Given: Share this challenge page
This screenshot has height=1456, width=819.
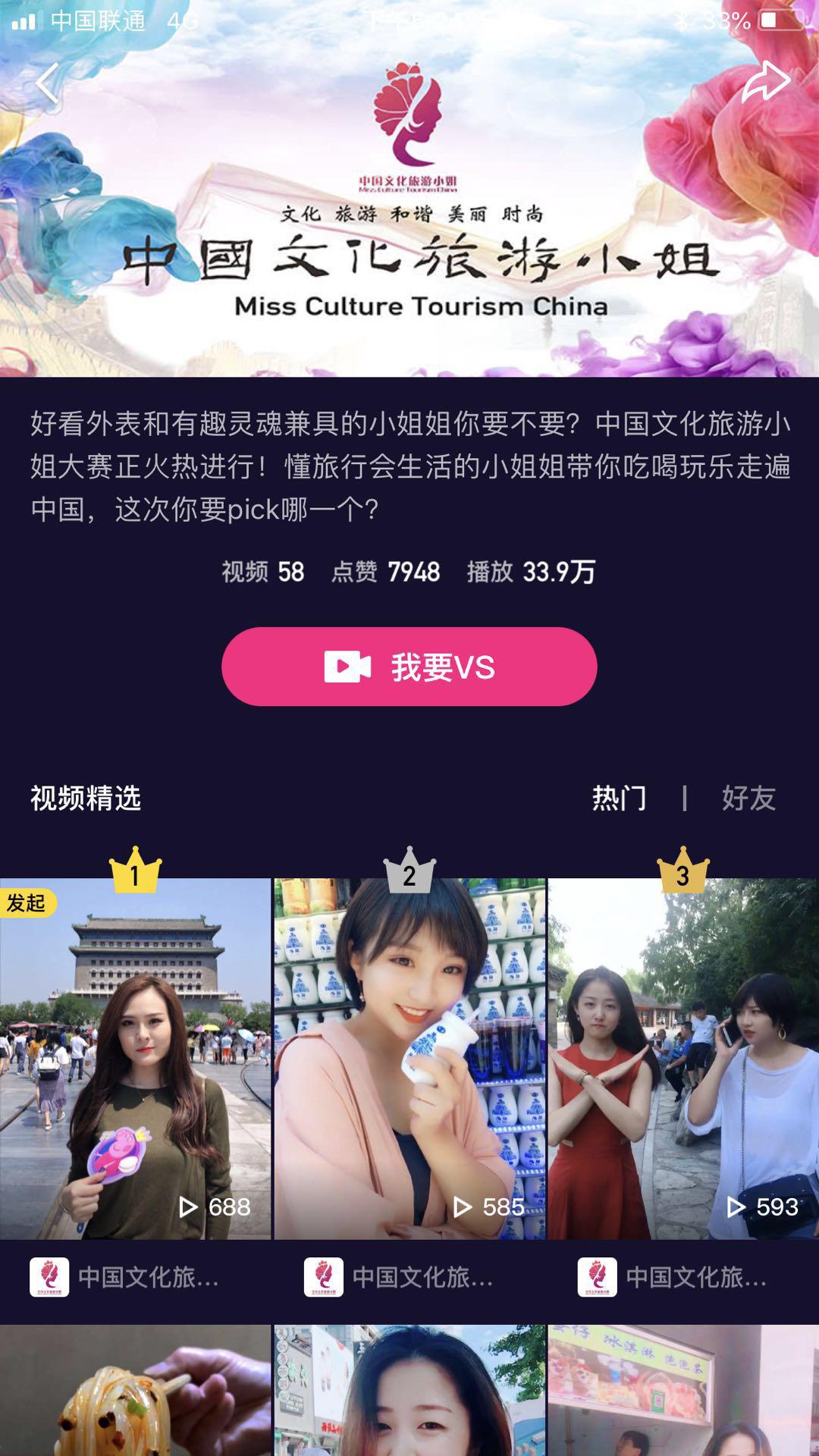Looking at the screenshot, I should click(765, 81).
